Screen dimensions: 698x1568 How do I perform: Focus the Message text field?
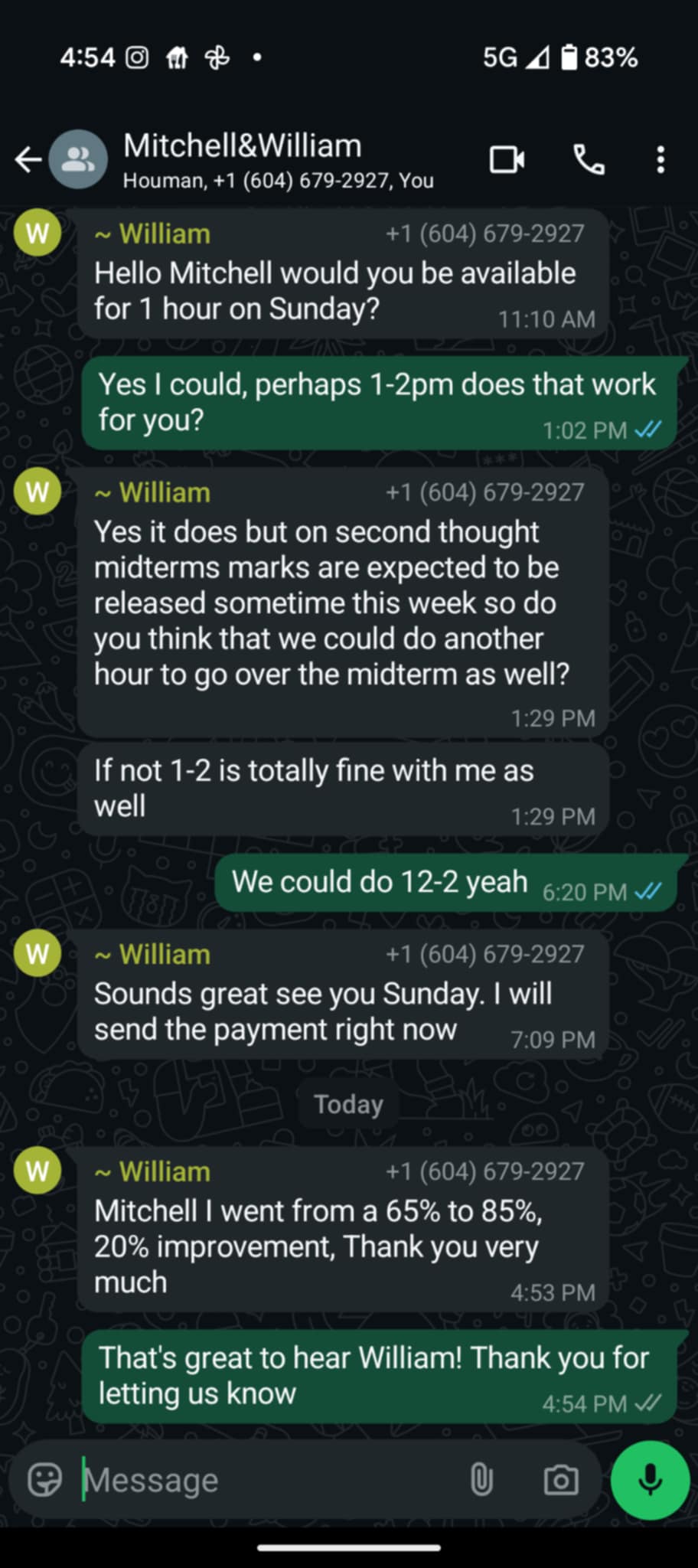pos(268,1479)
